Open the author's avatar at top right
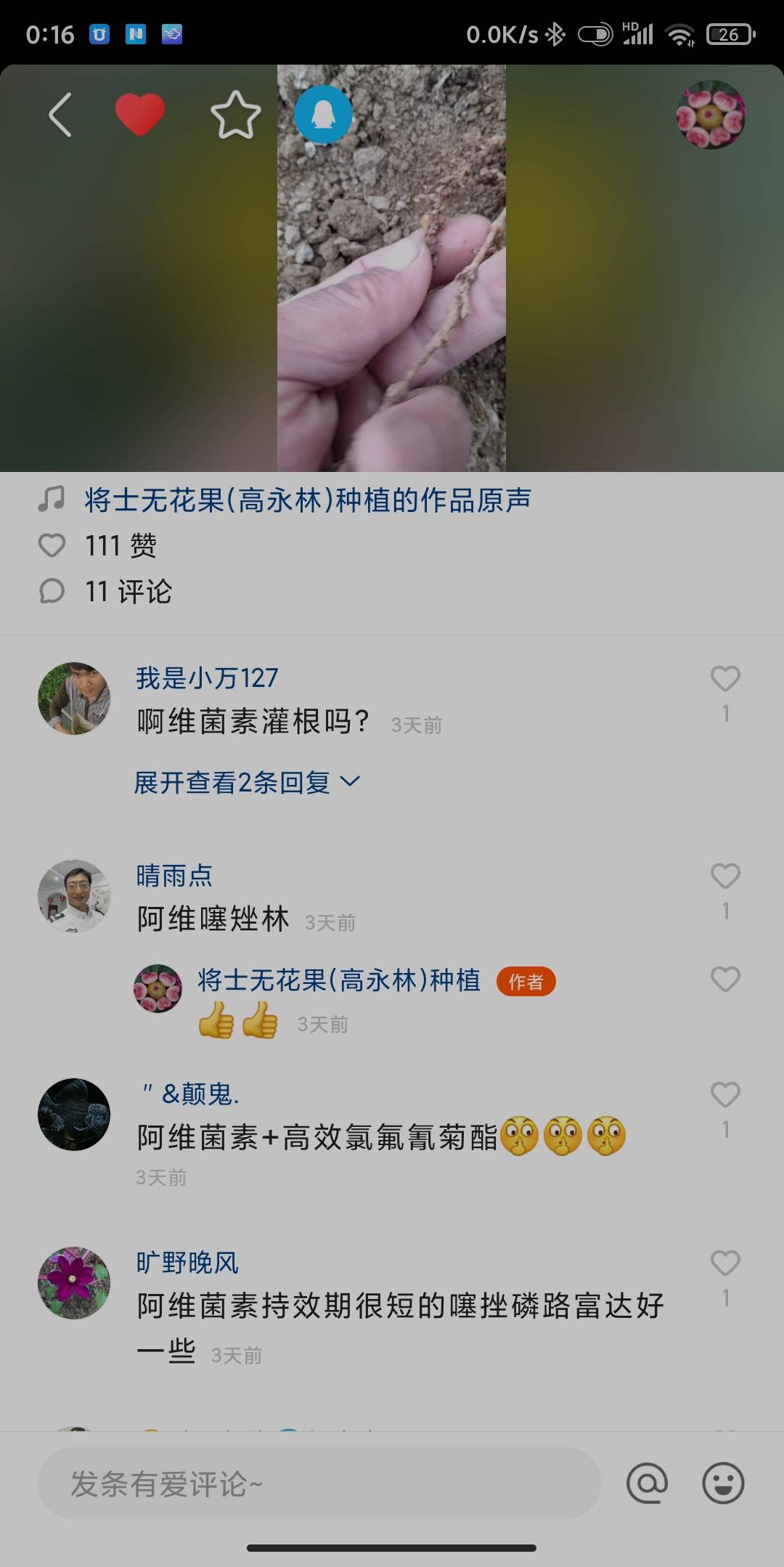This screenshot has height=1567, width=784. 711,115
